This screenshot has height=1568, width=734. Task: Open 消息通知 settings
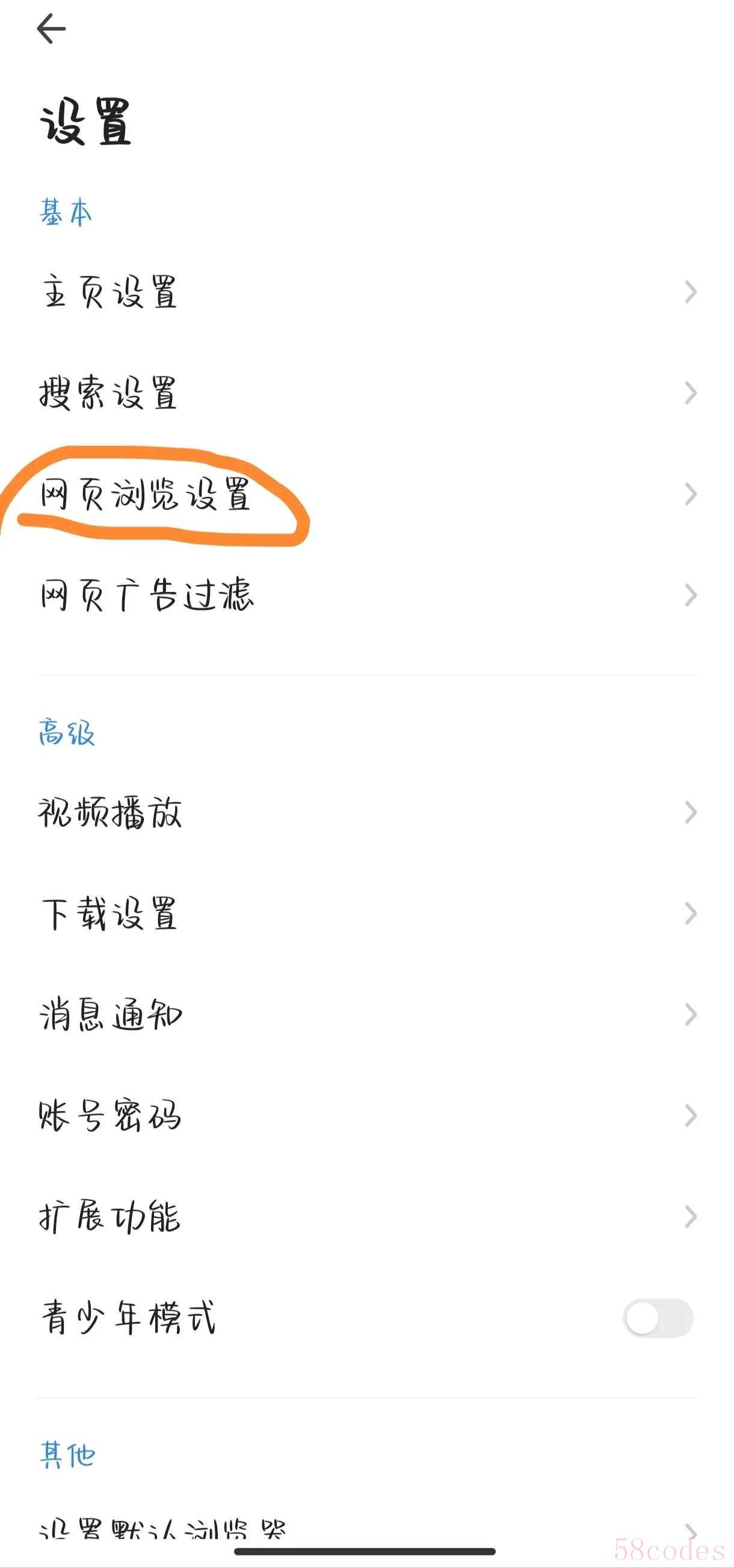pos(367,1014)
